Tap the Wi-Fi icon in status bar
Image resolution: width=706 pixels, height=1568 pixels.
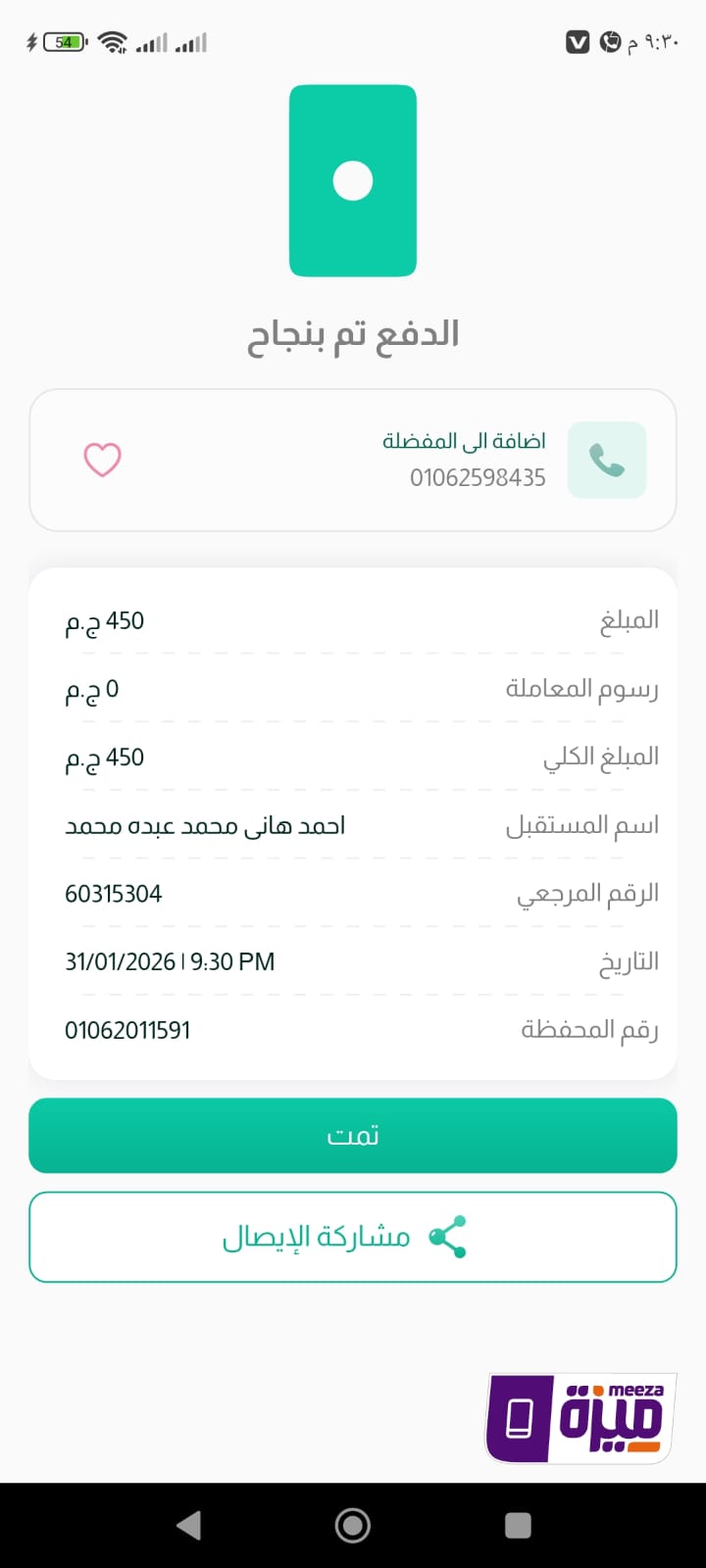coord(111,41)
